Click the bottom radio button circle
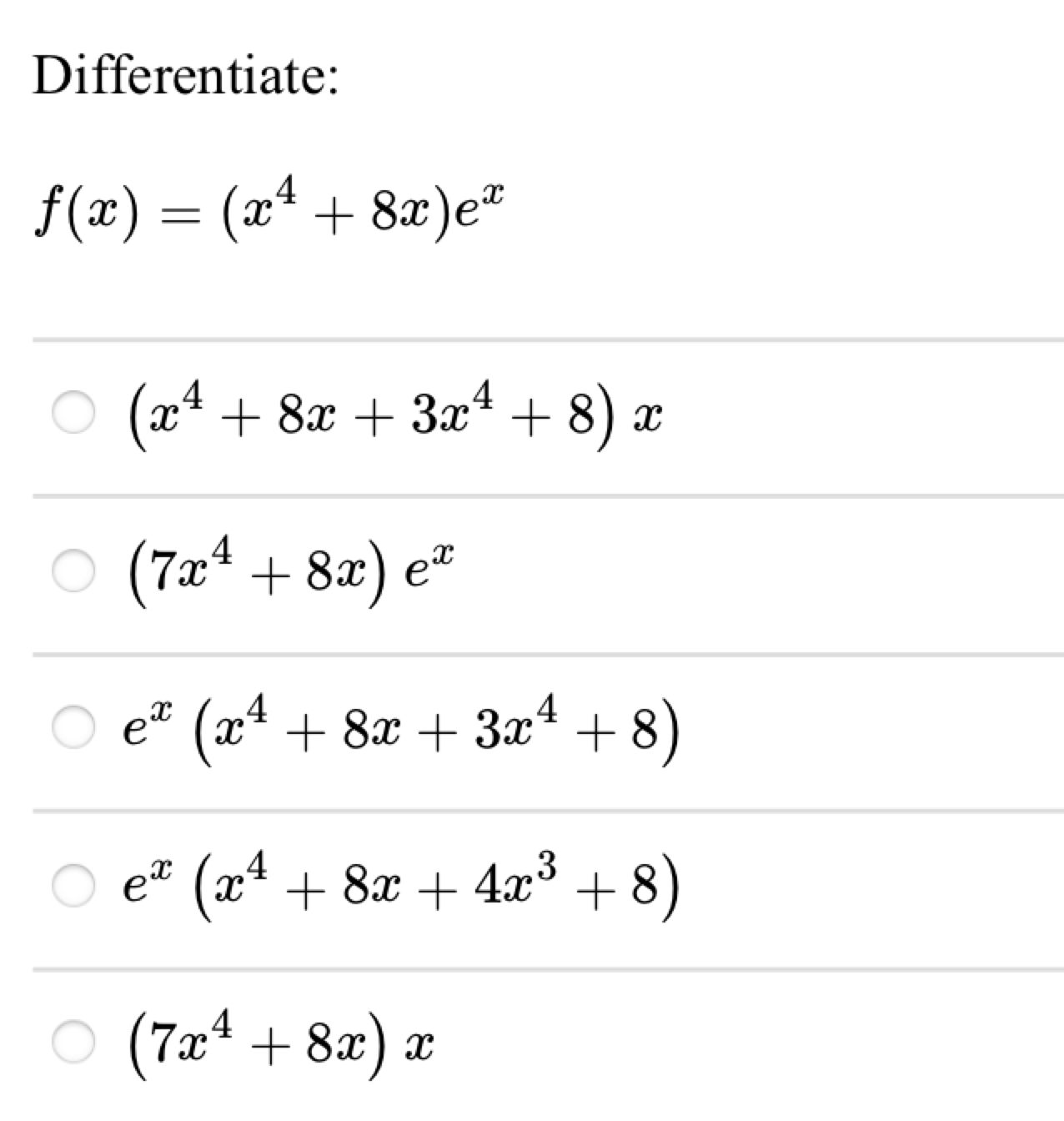 73,1040
